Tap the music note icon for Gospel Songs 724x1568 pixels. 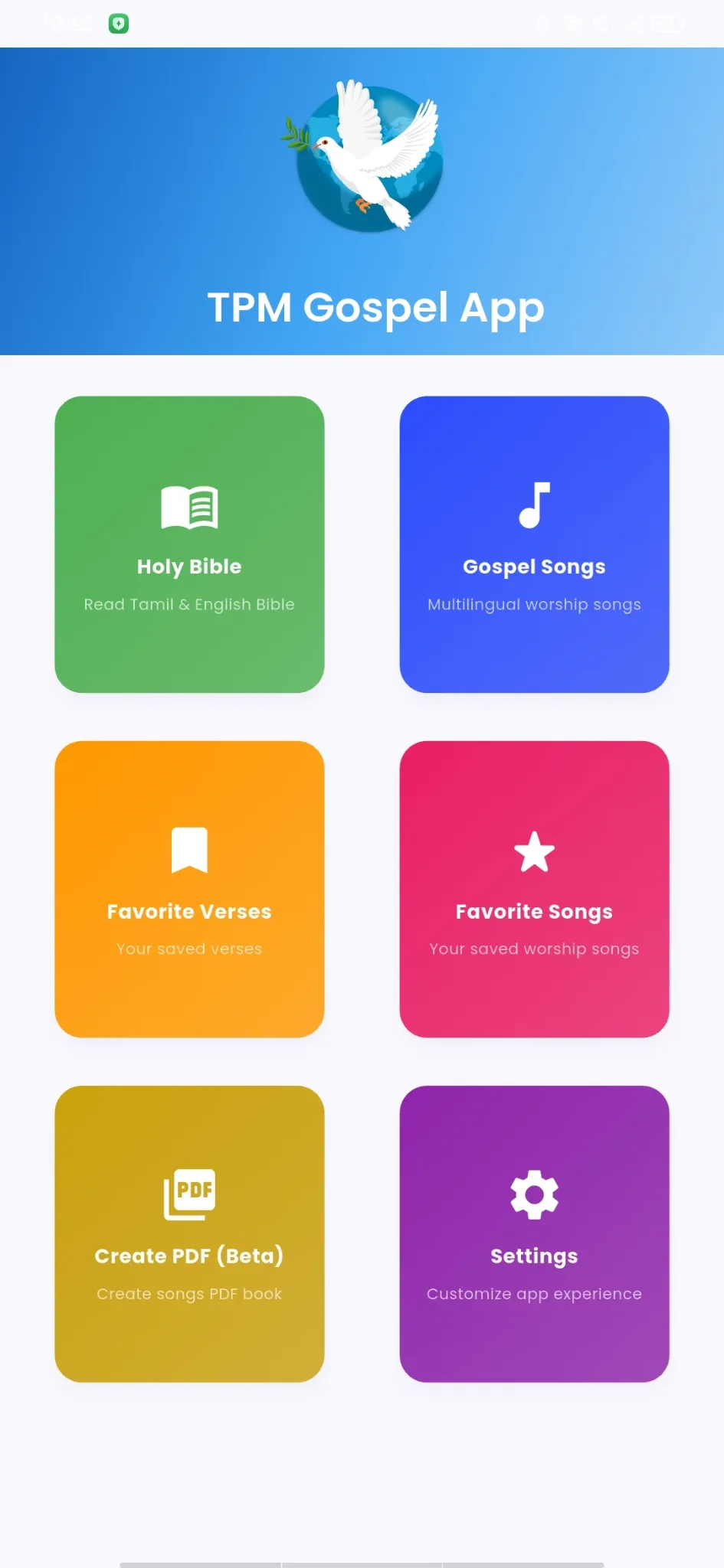[x=534, y=505]
